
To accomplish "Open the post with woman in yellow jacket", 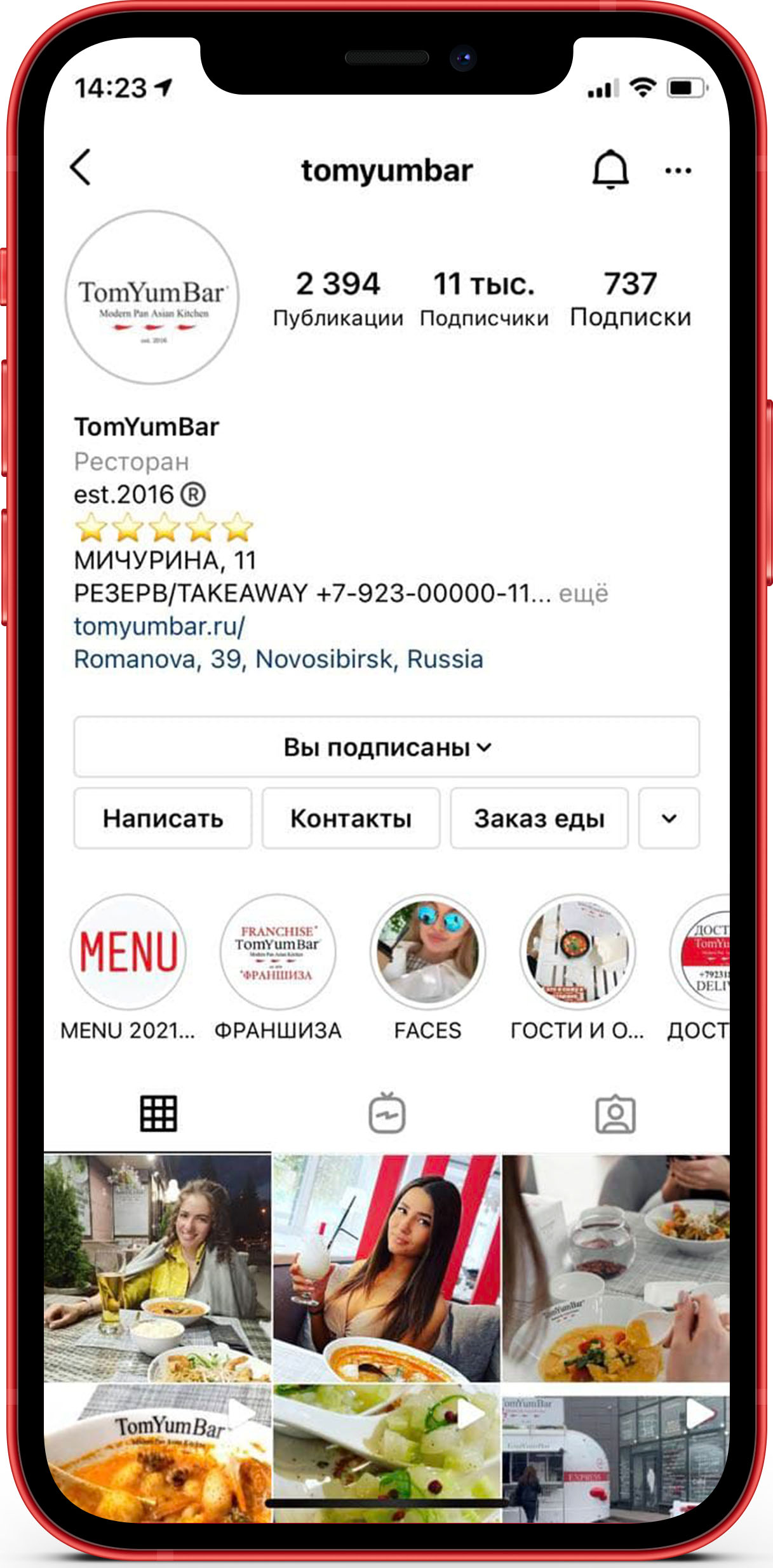I will pyautogui.click(x=158, y=1267).
